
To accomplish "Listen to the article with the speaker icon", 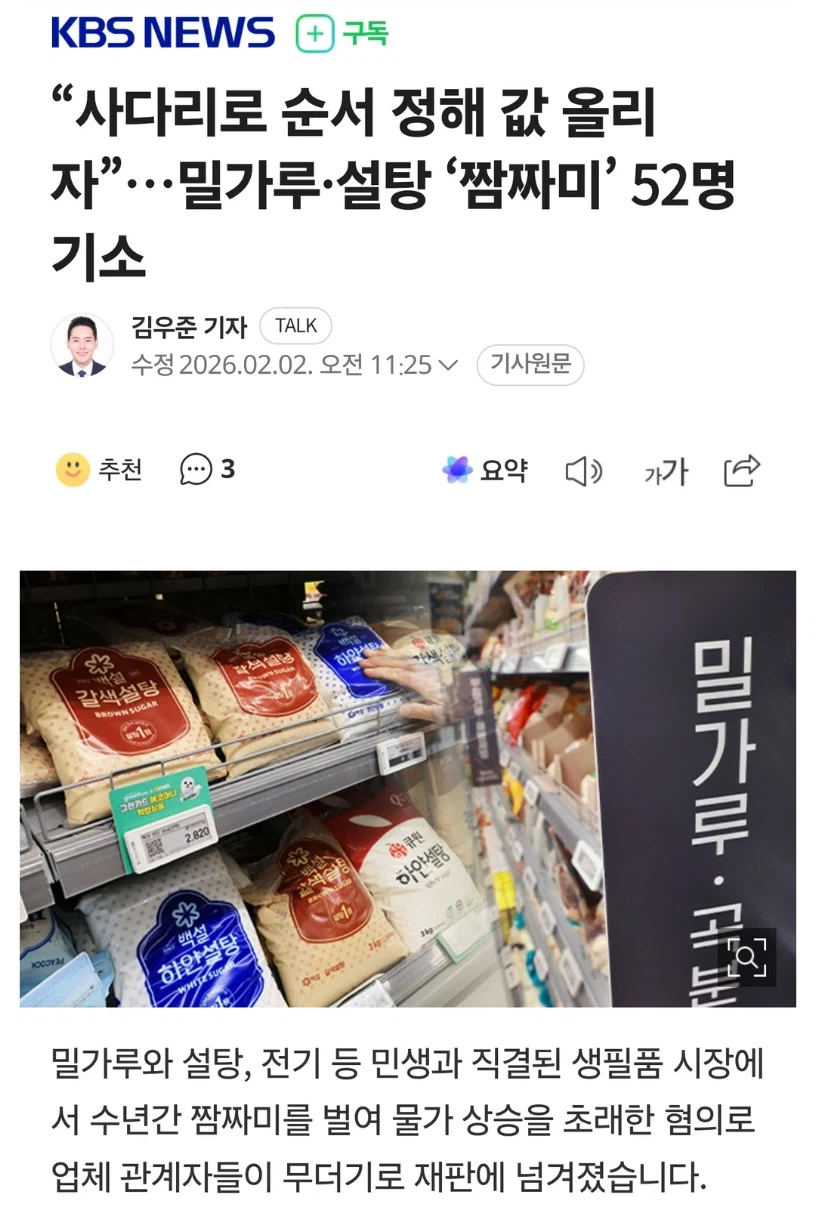I will [583, 470].
